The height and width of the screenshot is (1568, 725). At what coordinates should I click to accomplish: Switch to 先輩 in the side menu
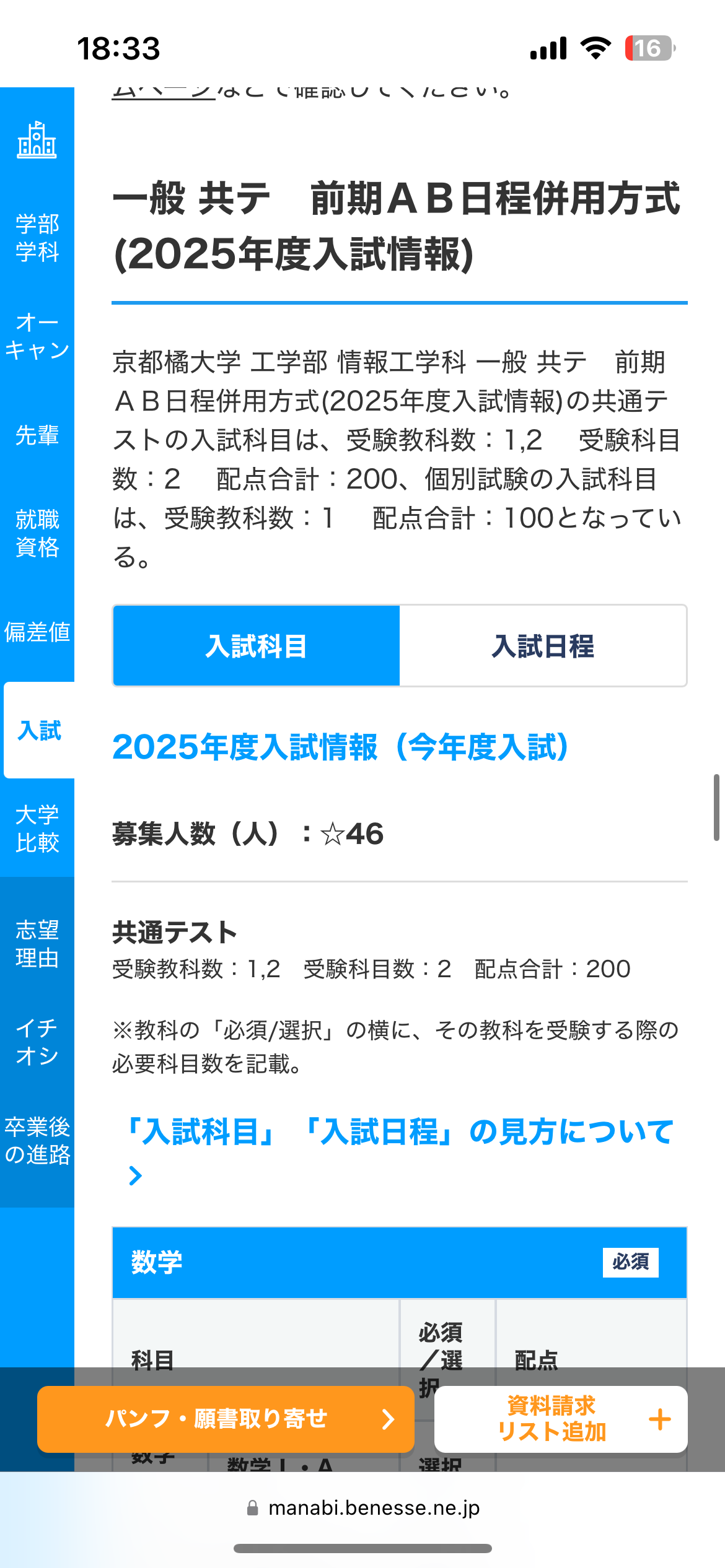pos(37,435)
